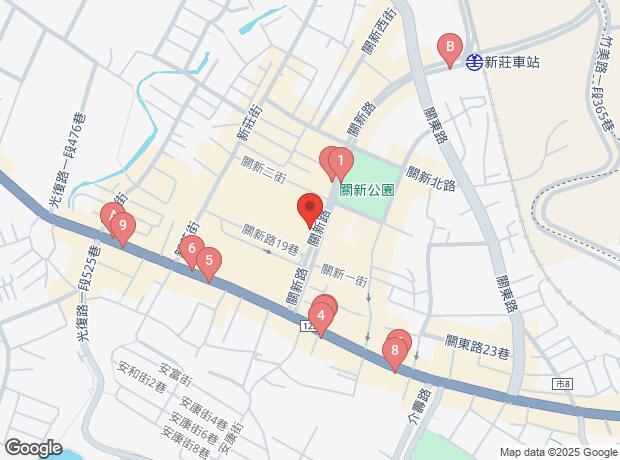The height and width of the screenshot is (460, 620).
Task: Open map marker number 9
Action: click(x=123, y=229)
